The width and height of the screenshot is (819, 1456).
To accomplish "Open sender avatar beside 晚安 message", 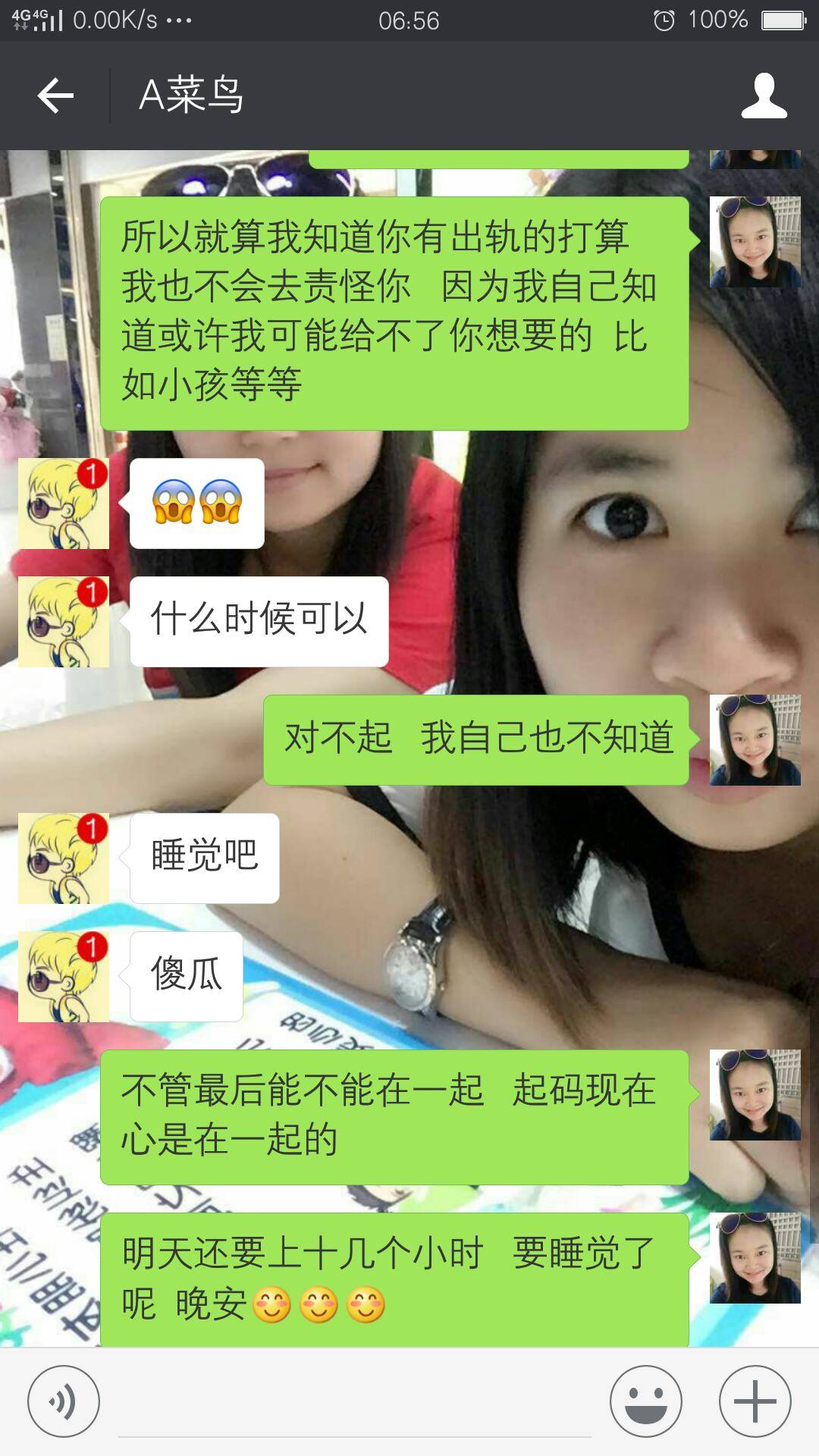I will (755, 1258).
